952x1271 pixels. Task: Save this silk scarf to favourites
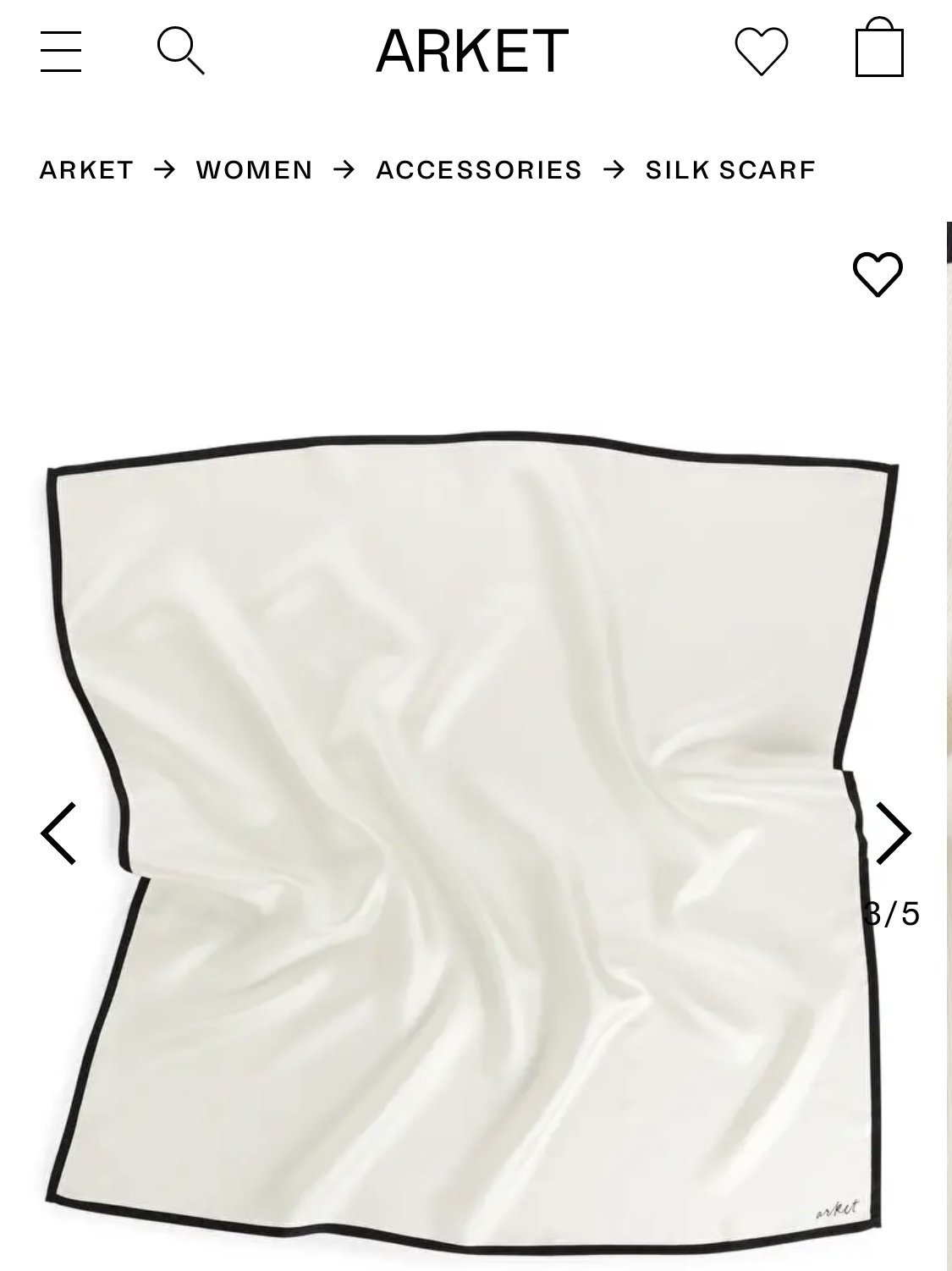(x=878, y=274)
